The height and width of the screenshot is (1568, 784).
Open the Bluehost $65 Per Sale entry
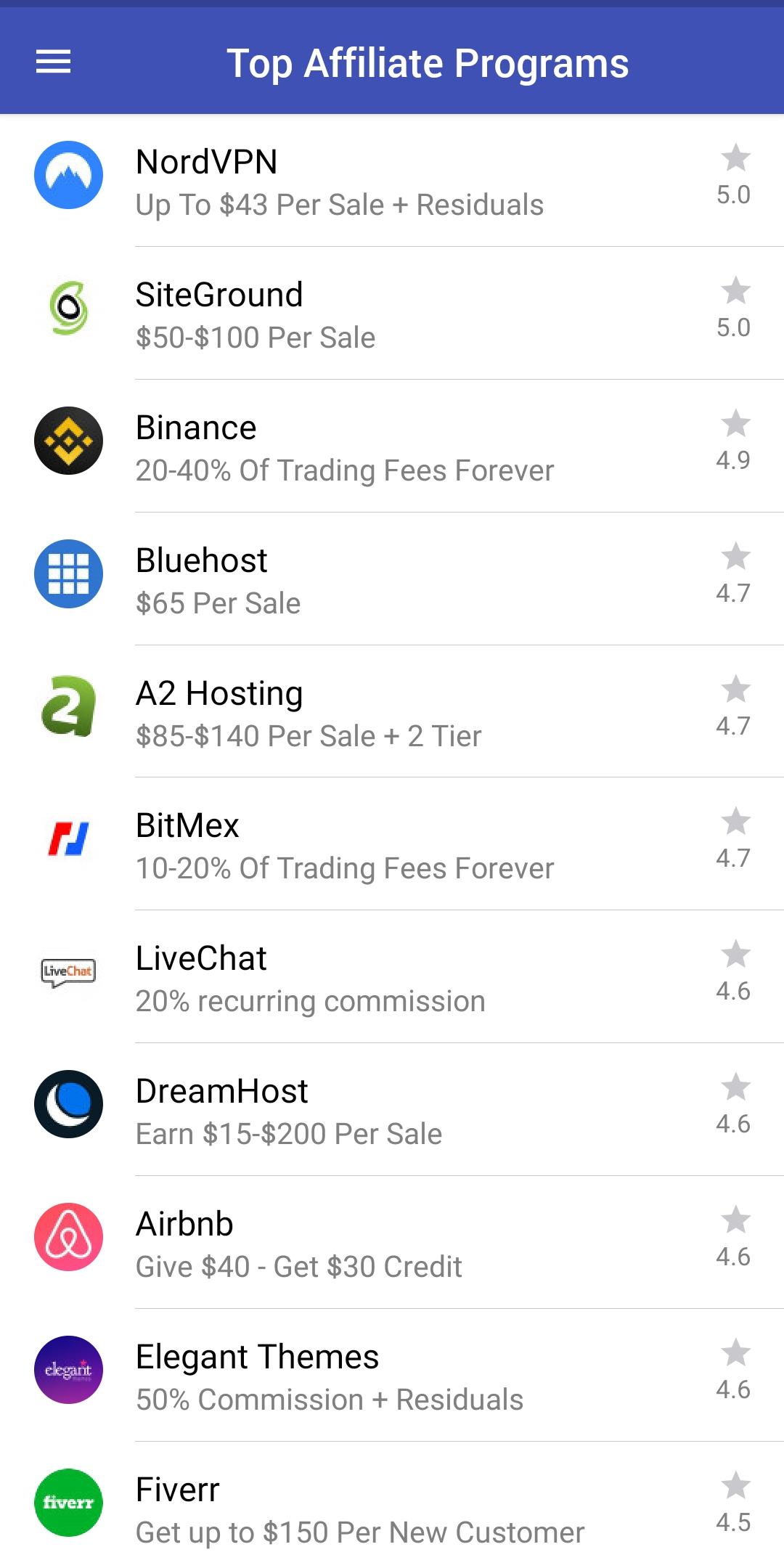point(392,579)
